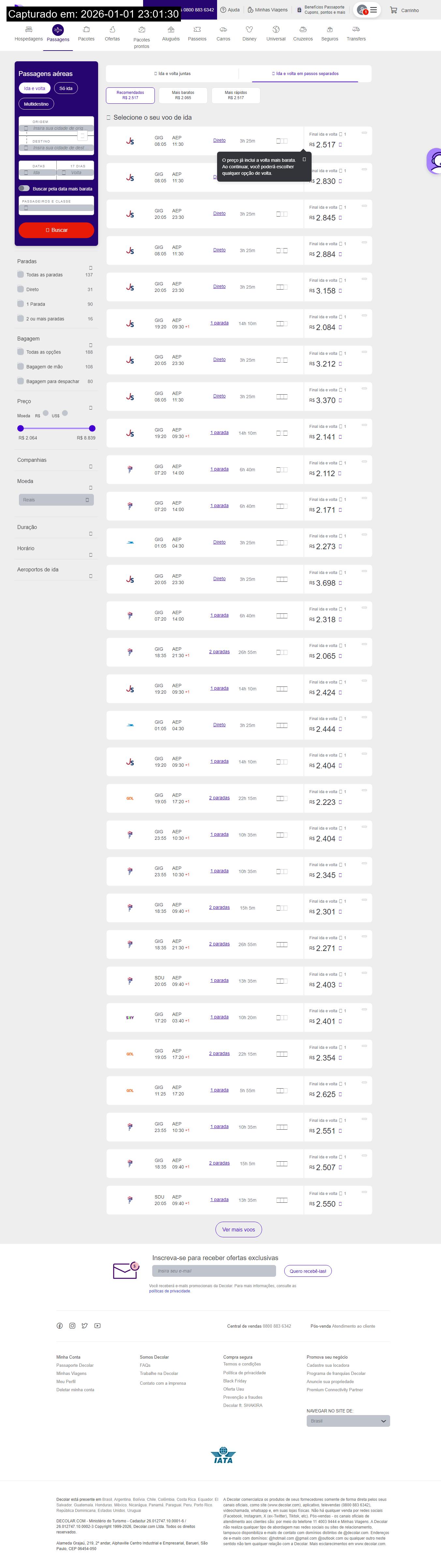The width and height of the screenshot is (441, 1568).
Task: Open the Carrinho shopping cart
Action: point(404,10)
